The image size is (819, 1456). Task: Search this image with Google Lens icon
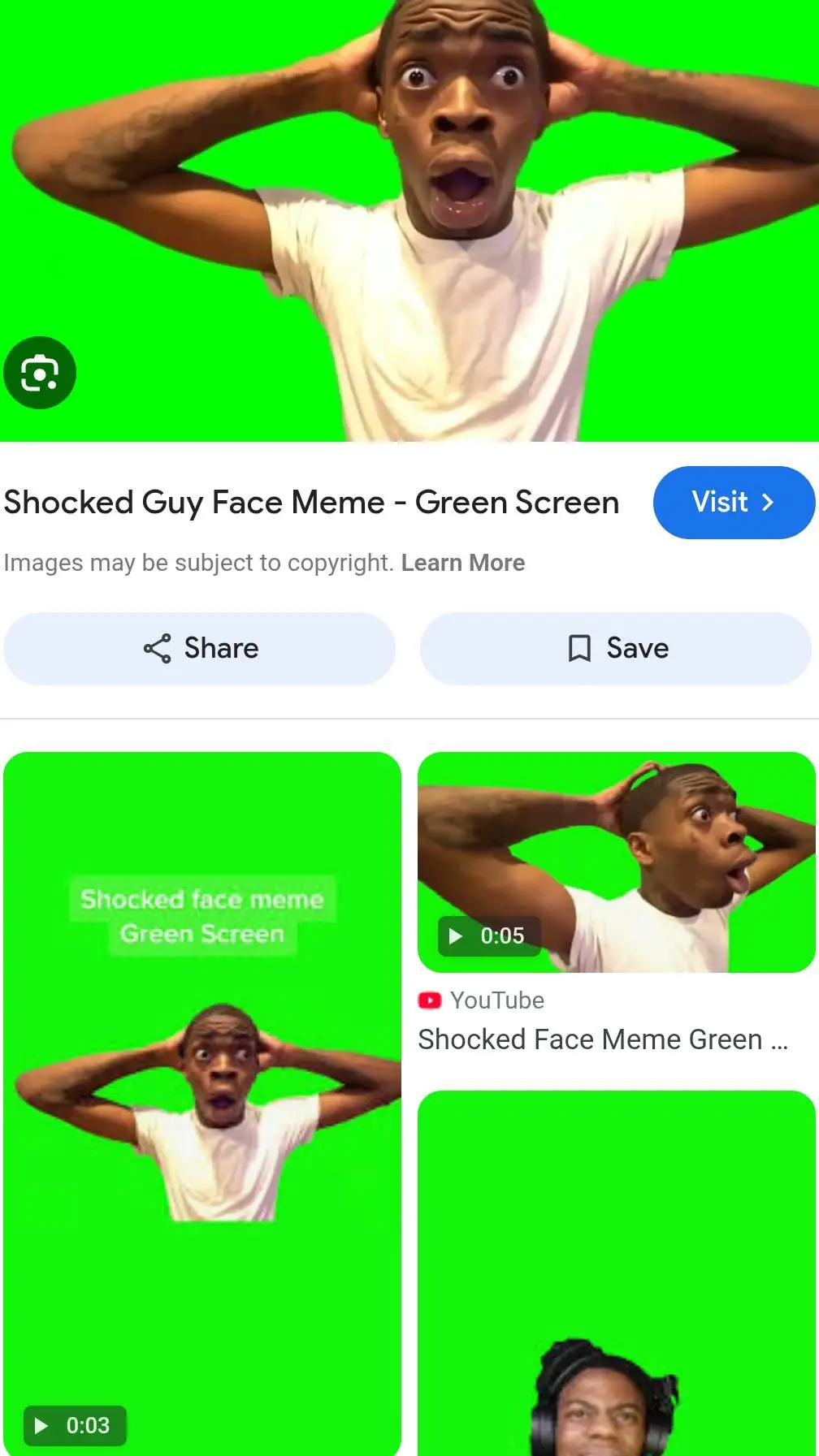pos(39,373)
